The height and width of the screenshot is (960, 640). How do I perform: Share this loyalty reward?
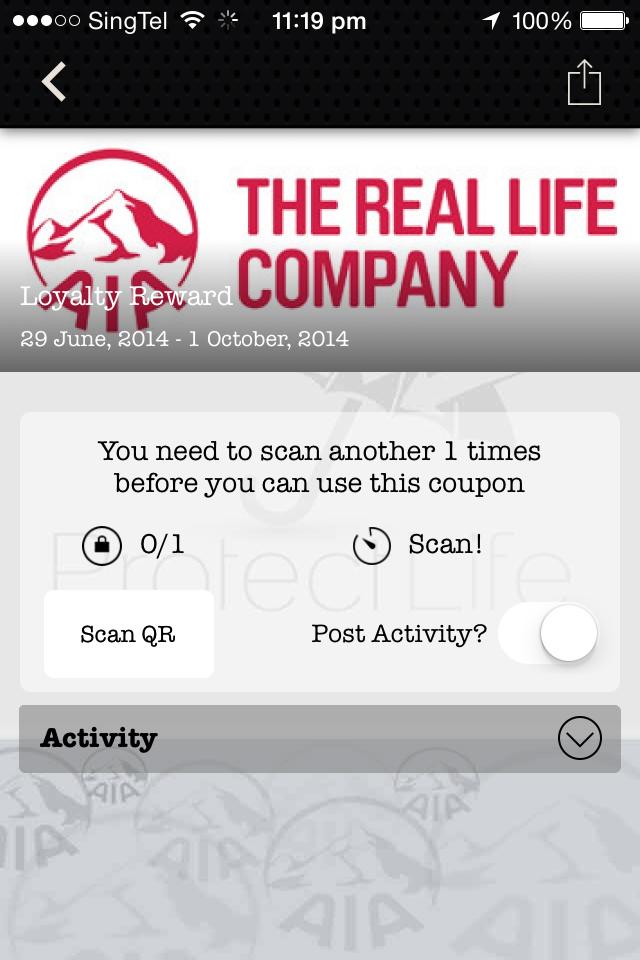[584, 82]
